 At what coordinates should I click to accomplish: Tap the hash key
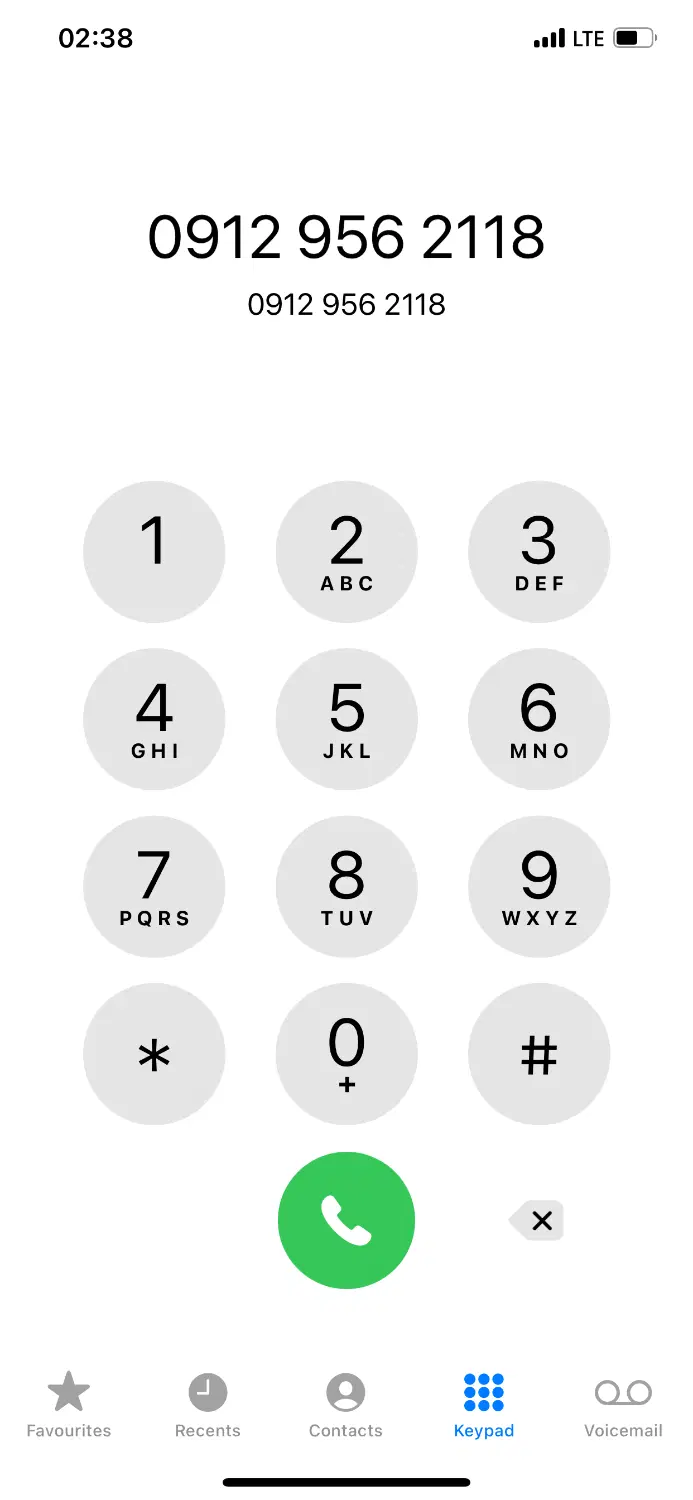[539, 1053]
